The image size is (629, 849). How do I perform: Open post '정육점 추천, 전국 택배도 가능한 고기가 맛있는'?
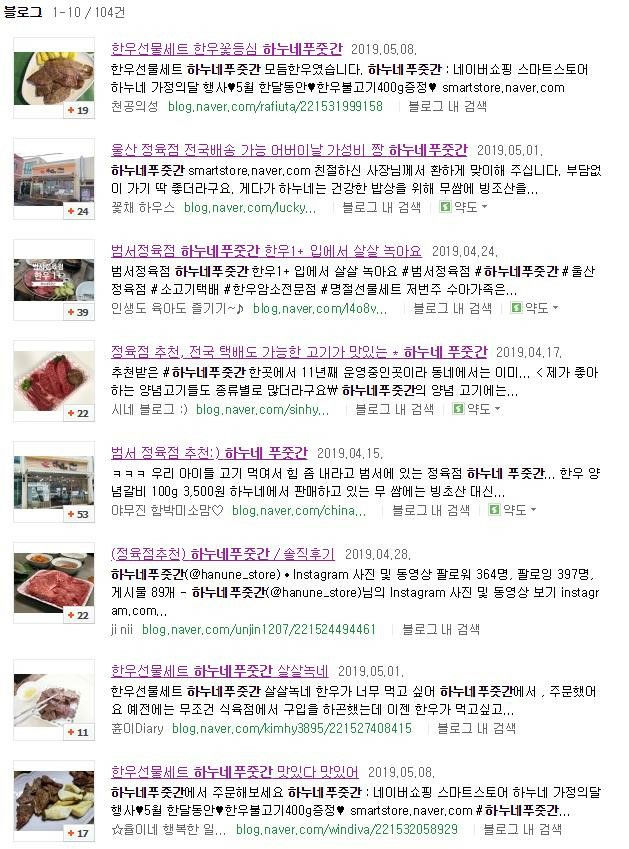pos(298,352)
